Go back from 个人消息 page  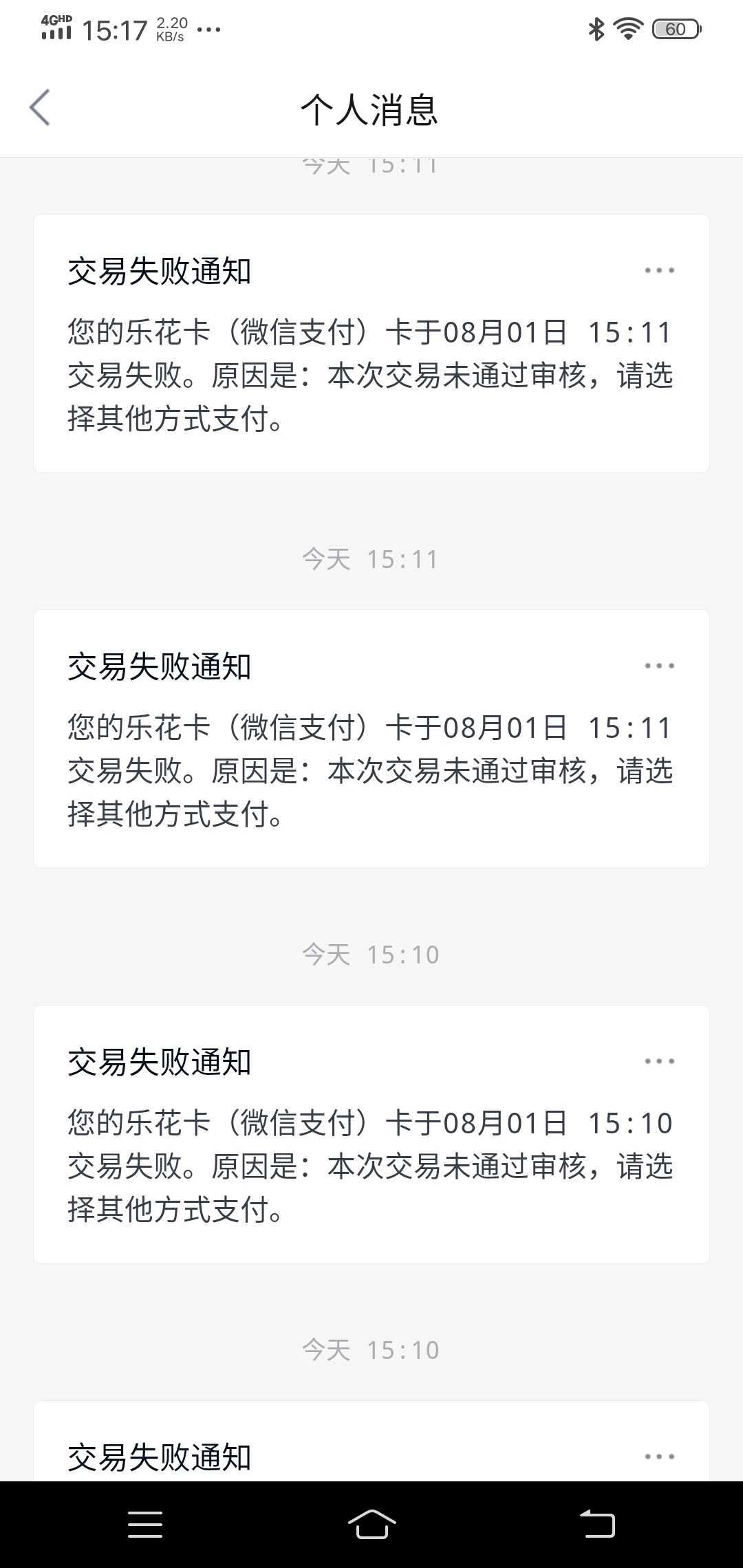click(40, 108)
